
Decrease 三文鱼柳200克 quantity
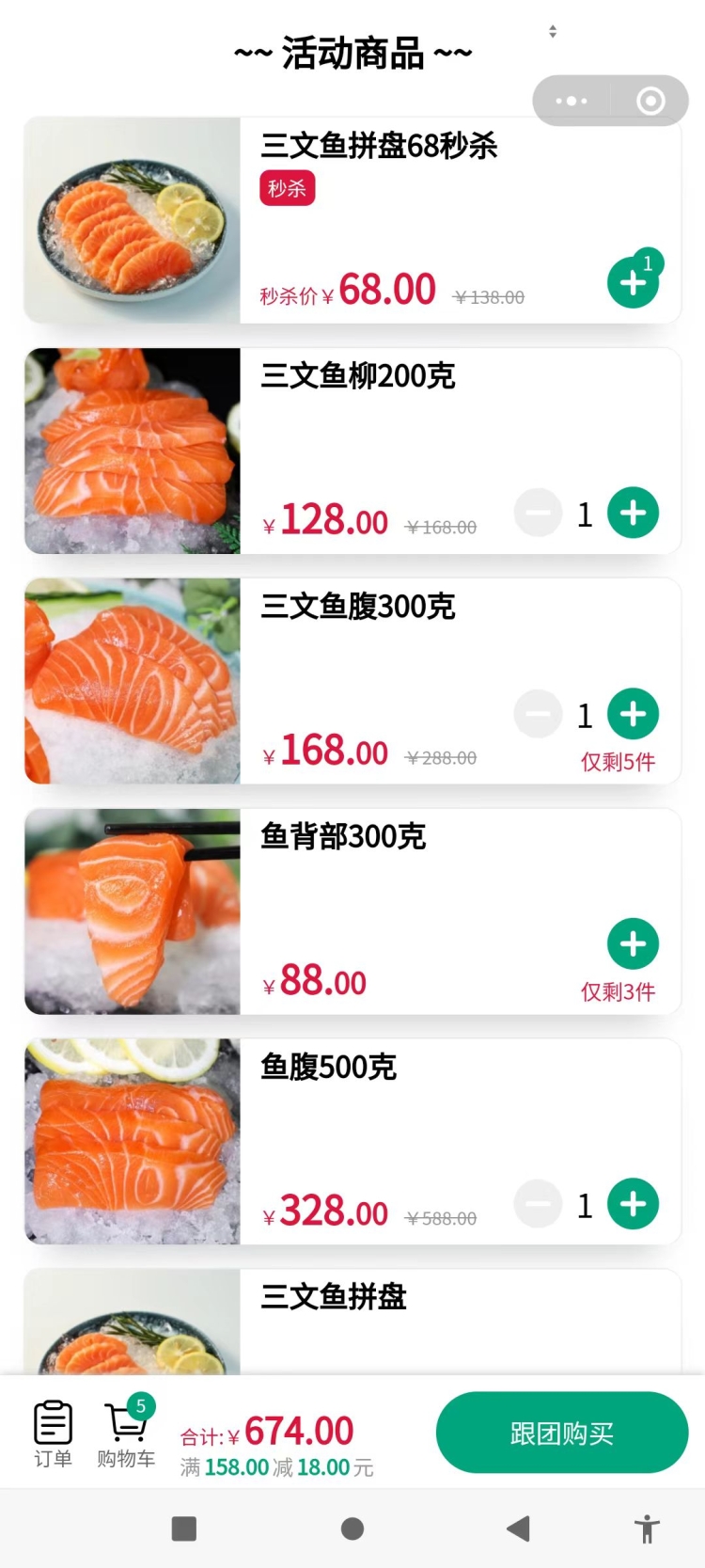coord(538,513)
